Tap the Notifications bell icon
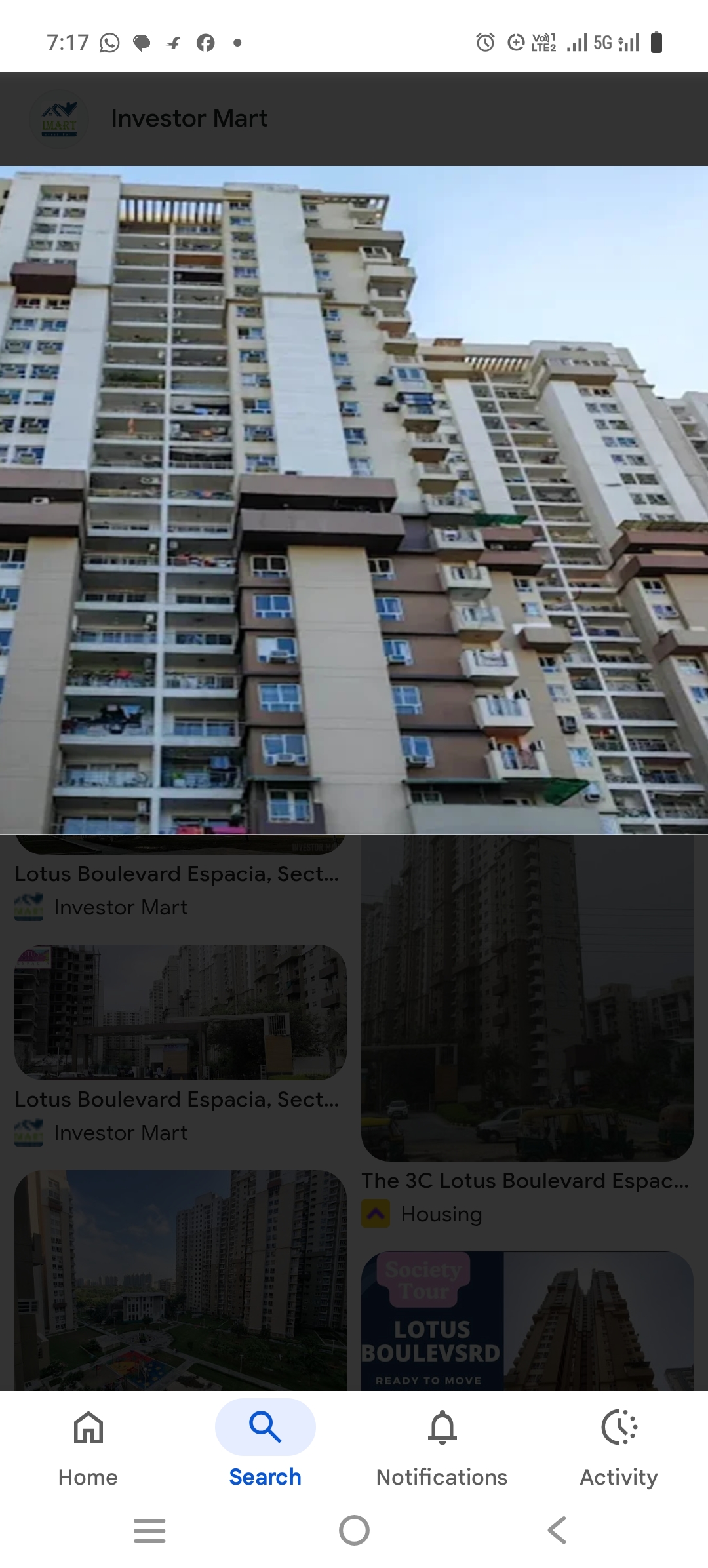Screen dimensions: 708x1568 (x=442, y=1426)
